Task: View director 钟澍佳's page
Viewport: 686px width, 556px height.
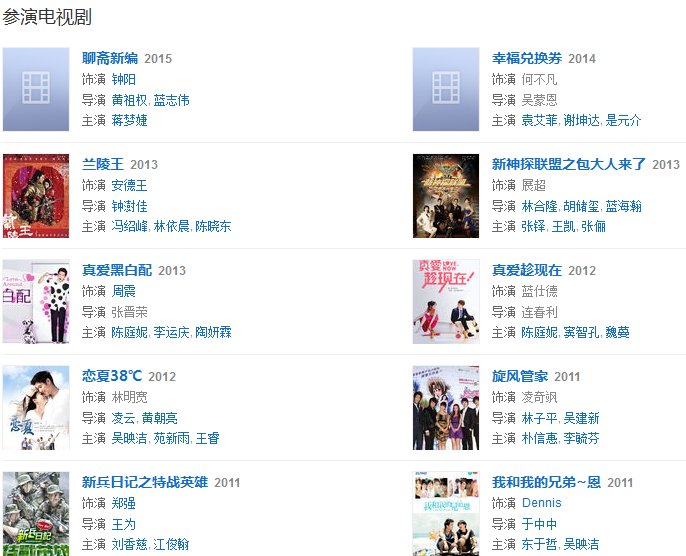Action: 130,206
